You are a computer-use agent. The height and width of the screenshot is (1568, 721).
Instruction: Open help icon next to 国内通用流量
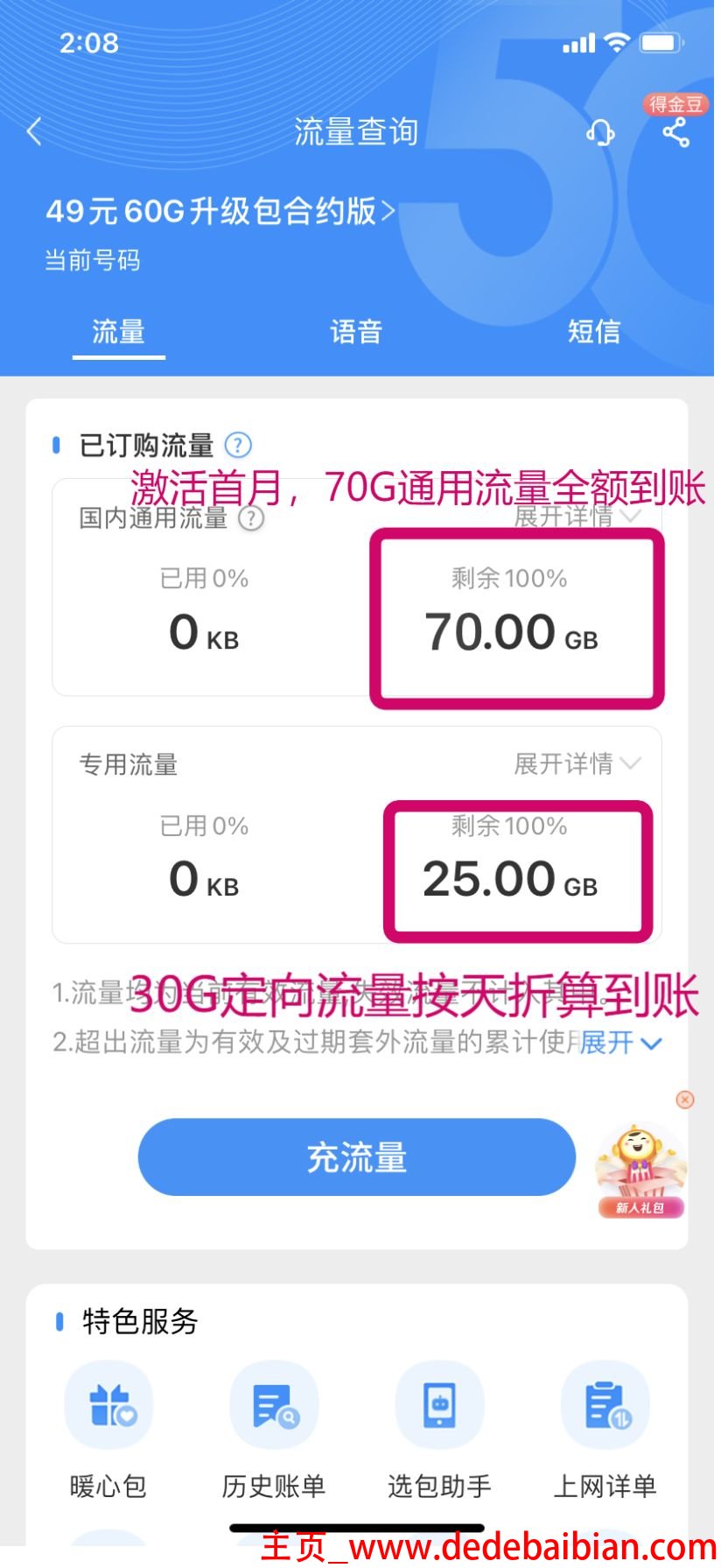pyautogui.click(x=251, y=518)
